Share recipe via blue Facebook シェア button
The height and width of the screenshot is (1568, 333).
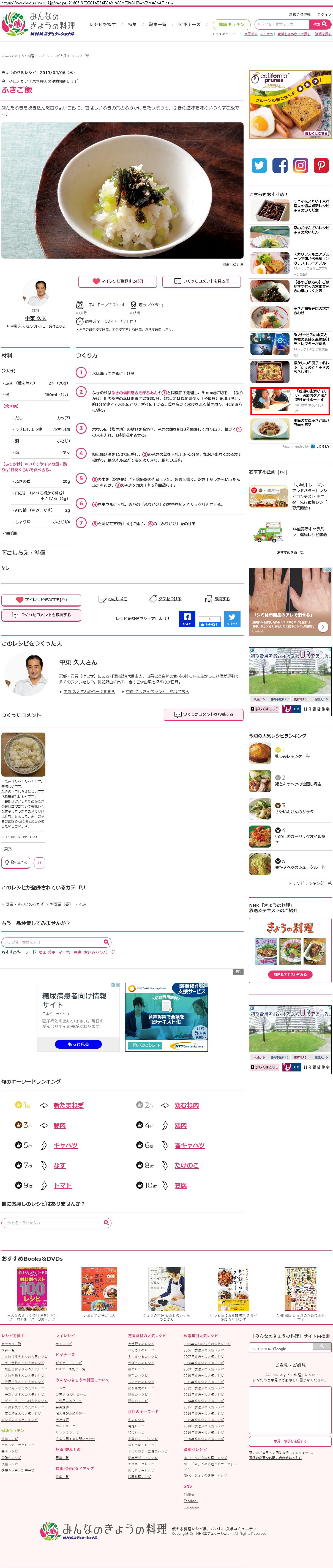point(187,618)
